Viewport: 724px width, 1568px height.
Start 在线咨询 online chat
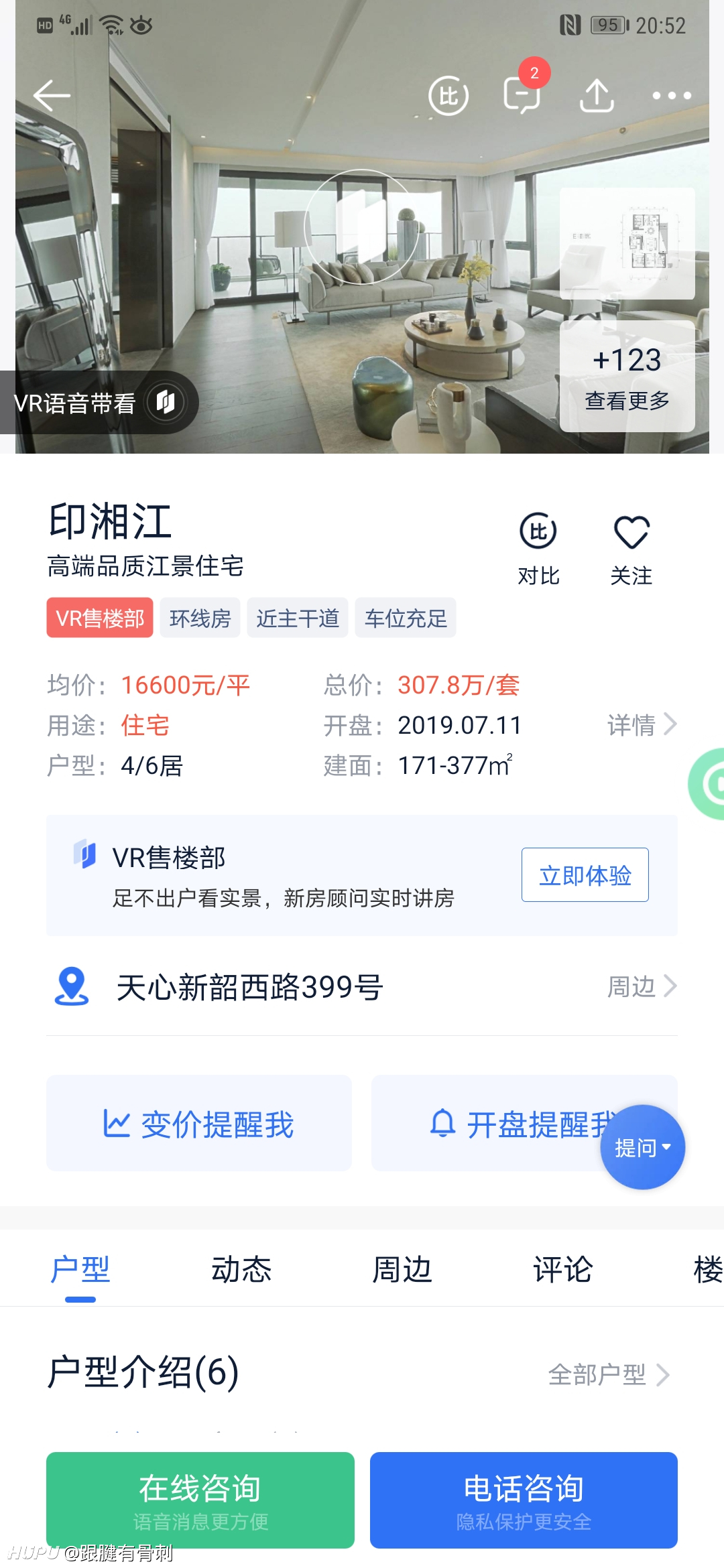click(200, 1500)
